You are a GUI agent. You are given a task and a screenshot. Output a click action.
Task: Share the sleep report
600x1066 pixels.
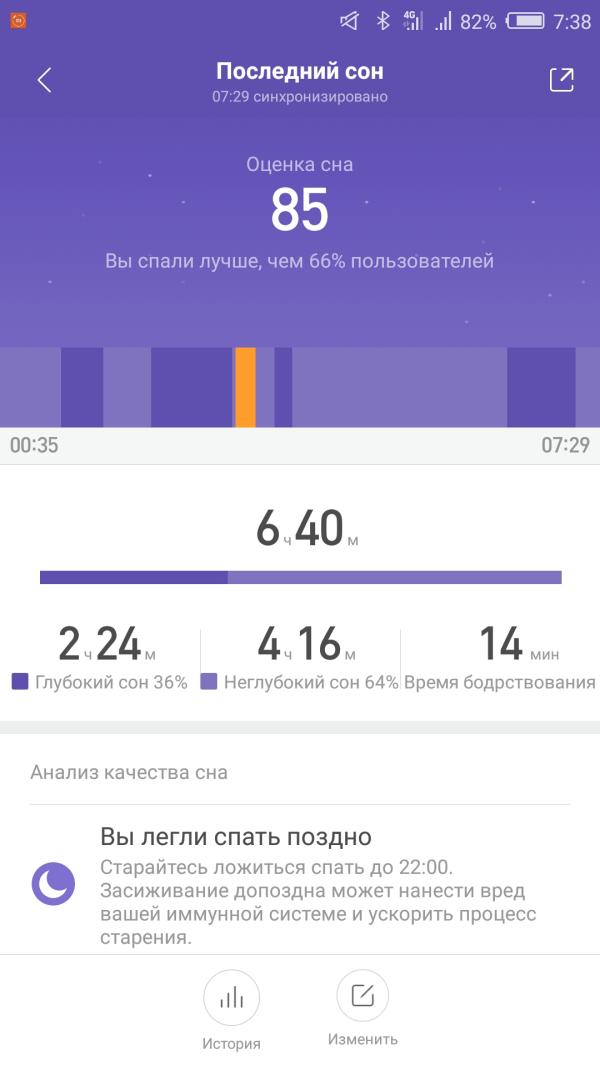click(562, 81)
